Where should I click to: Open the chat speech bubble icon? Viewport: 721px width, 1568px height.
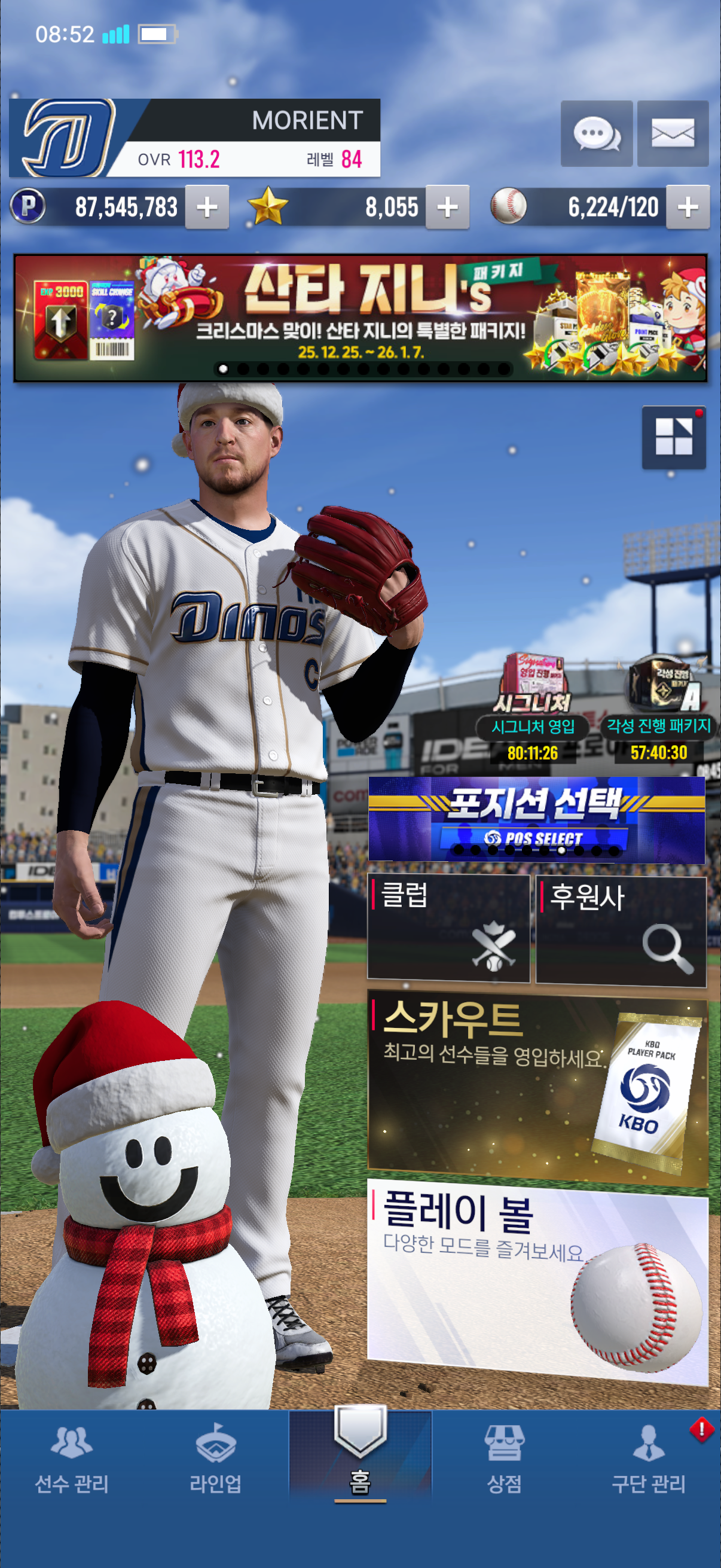click(596, 133)
